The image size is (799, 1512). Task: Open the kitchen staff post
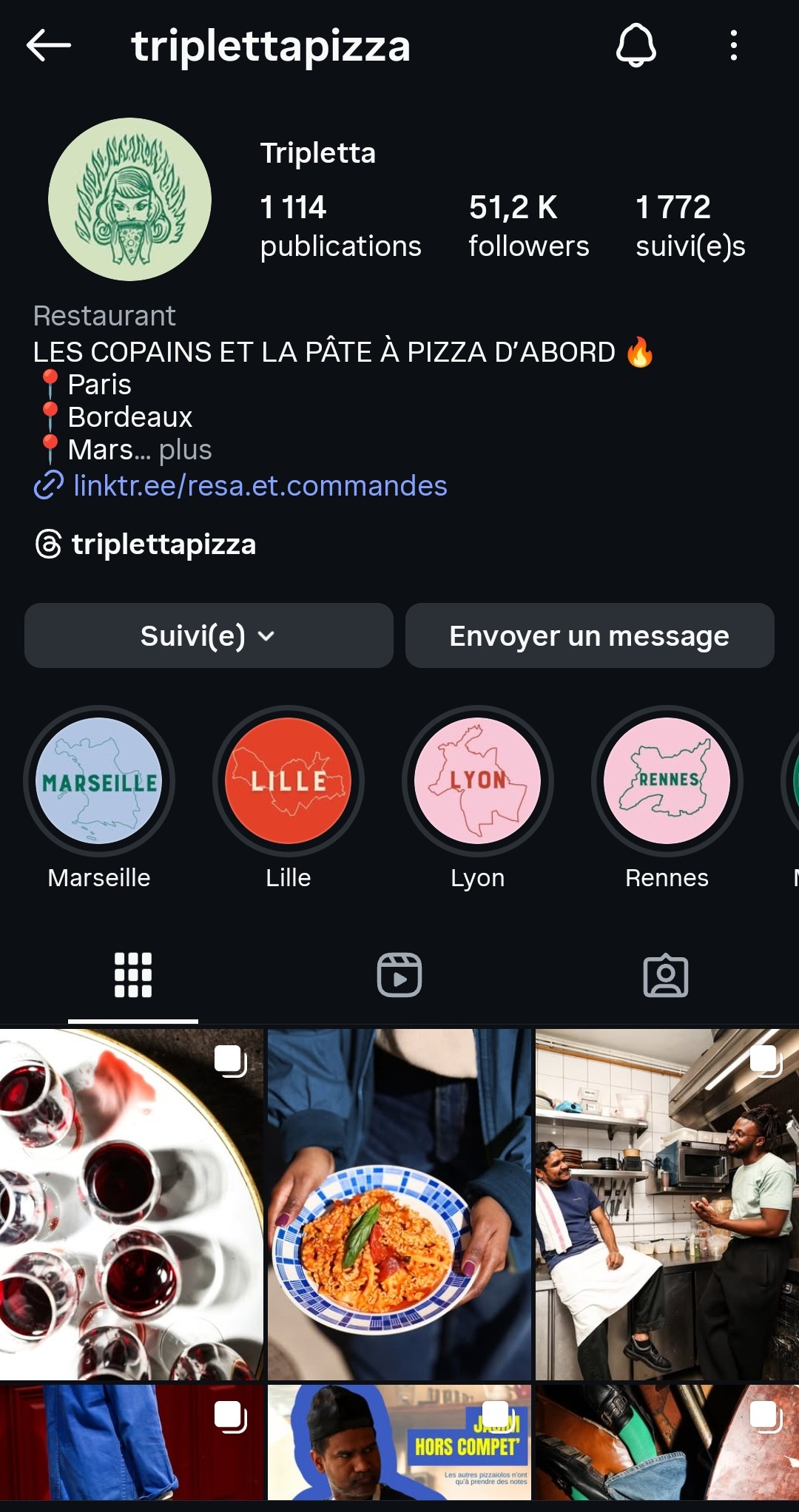667,1204
